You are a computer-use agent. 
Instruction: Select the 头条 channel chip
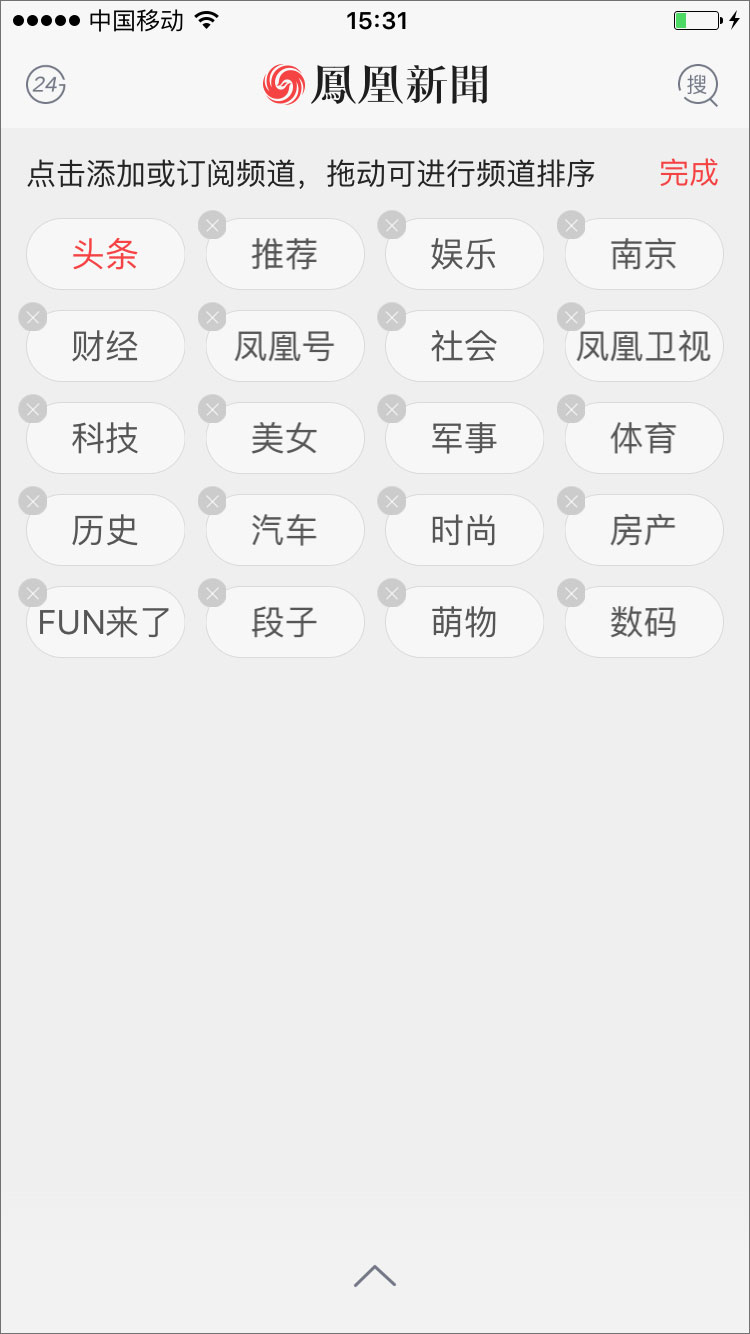tap(105, 255)
